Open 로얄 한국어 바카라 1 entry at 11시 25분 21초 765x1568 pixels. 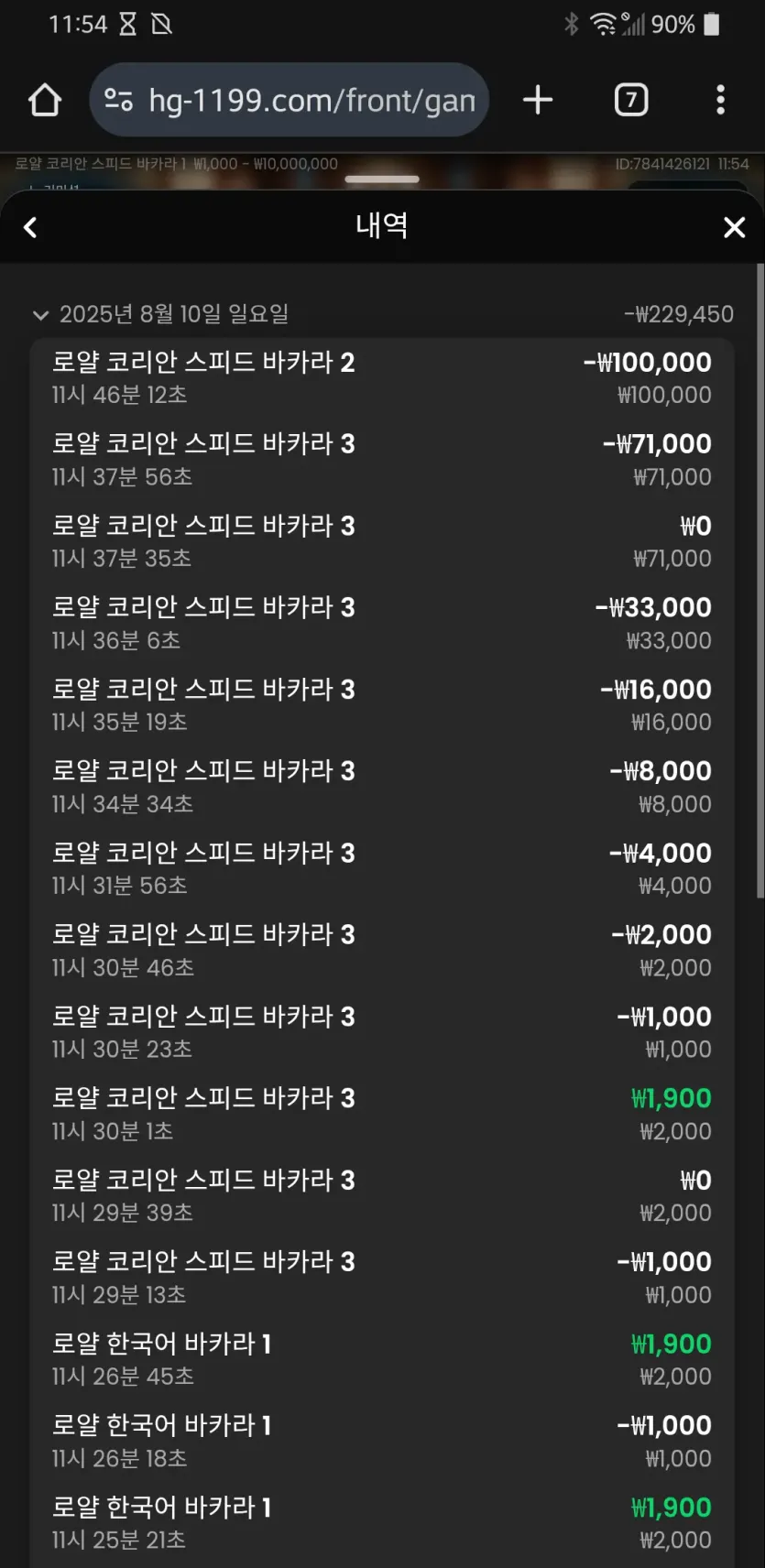[381, 1523]
